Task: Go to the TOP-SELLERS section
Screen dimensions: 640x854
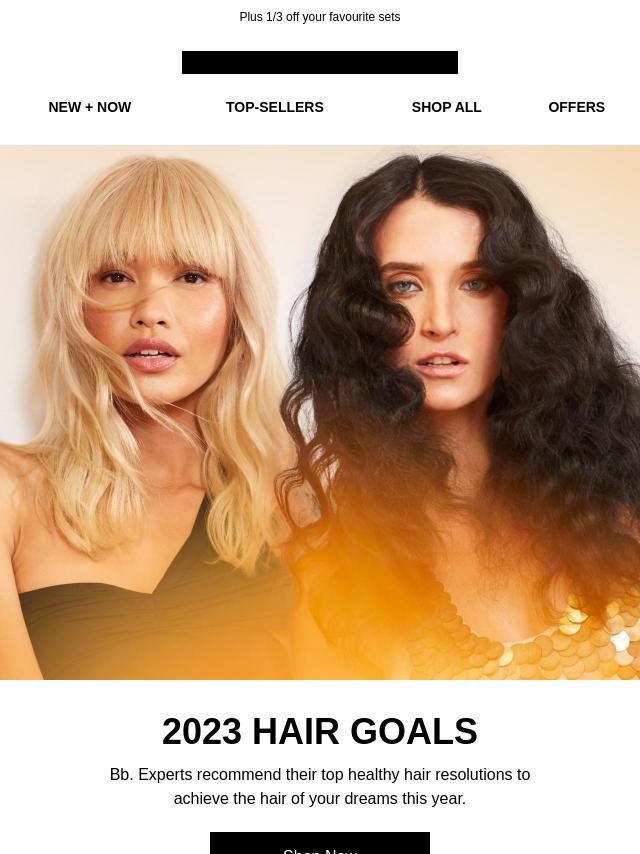Action: click(x=274, y=107)
